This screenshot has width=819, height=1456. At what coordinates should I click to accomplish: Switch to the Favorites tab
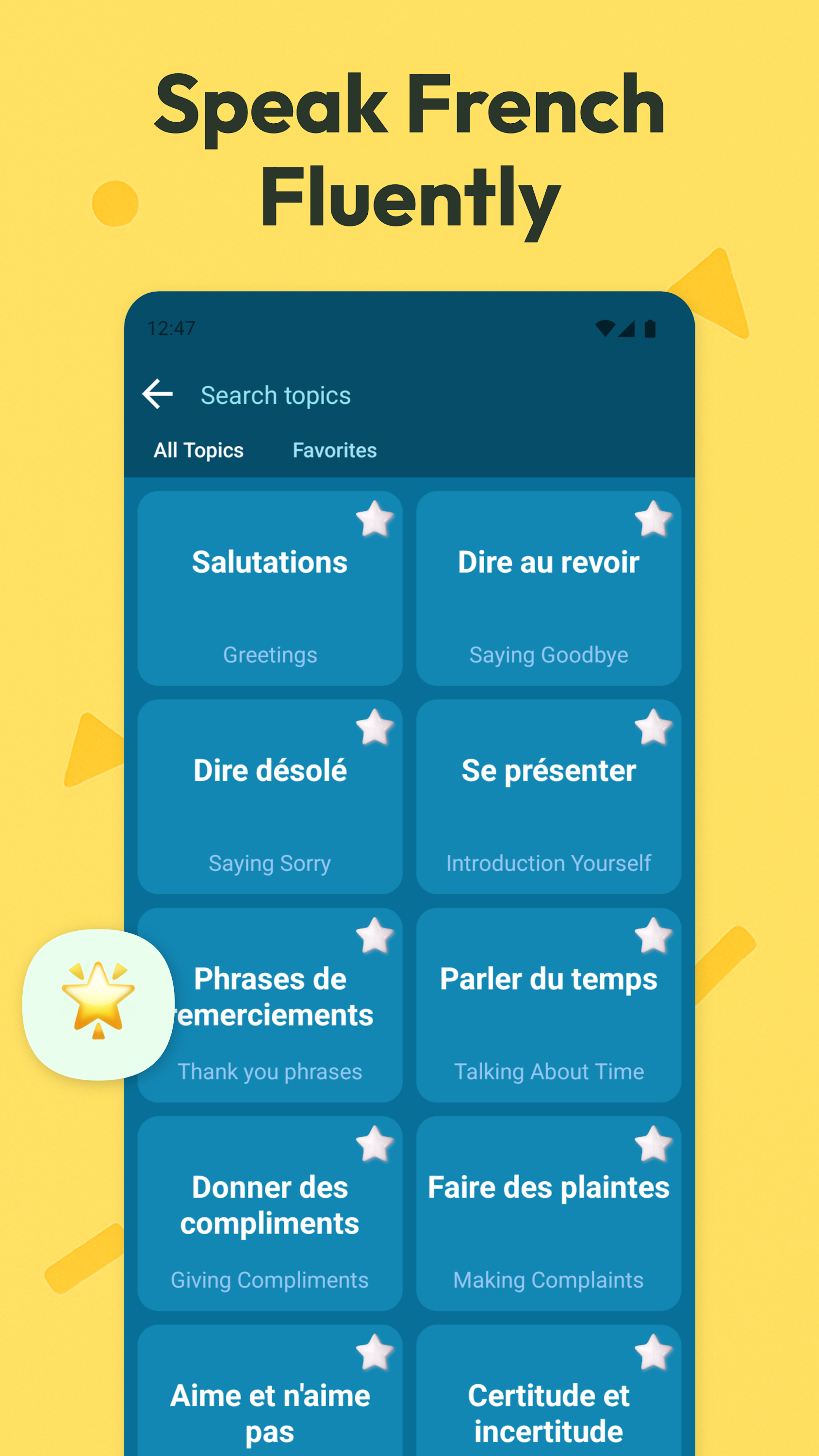[334, 450]
